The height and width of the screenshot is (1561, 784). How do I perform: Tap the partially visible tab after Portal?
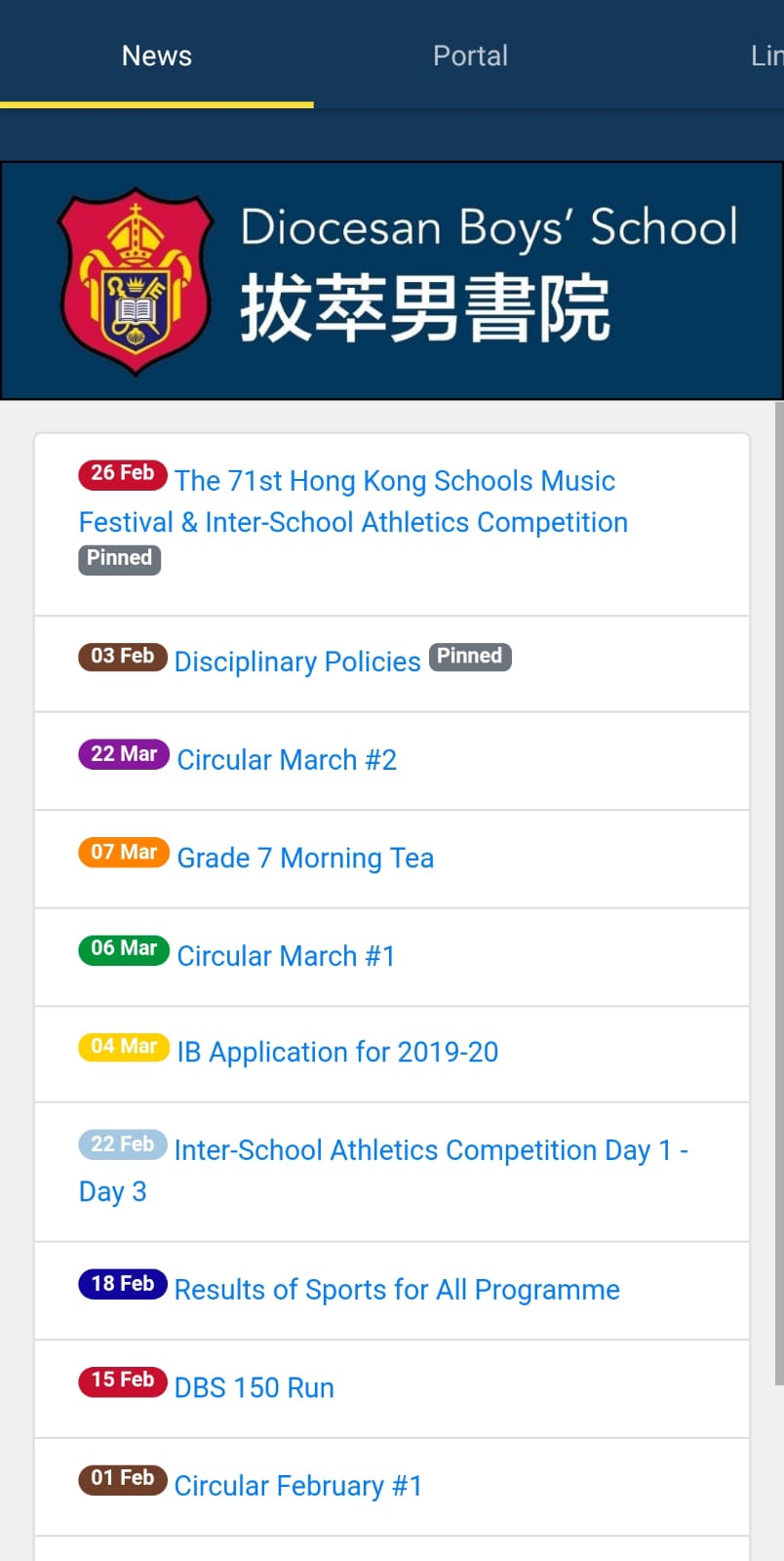pos(766,56)
